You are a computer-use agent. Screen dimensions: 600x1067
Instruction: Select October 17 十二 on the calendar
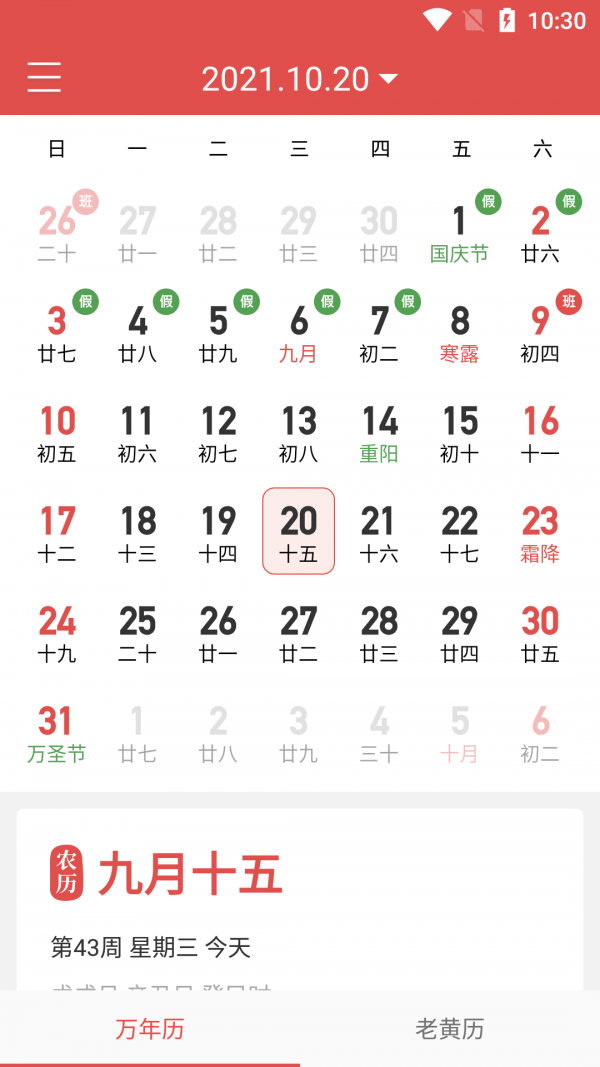[x=57, y=533]
